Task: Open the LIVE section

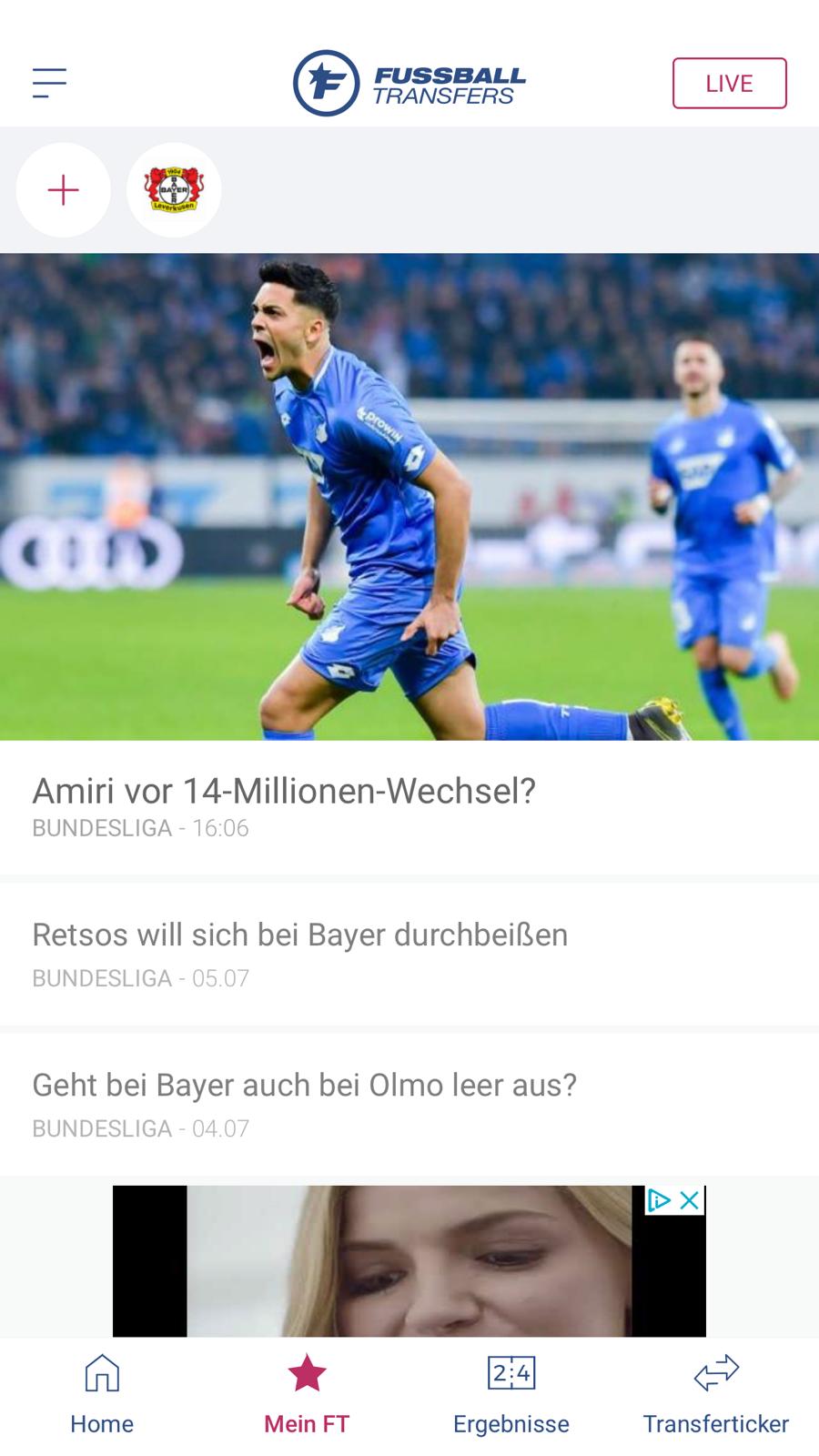Action: click(x=729, y=83)
